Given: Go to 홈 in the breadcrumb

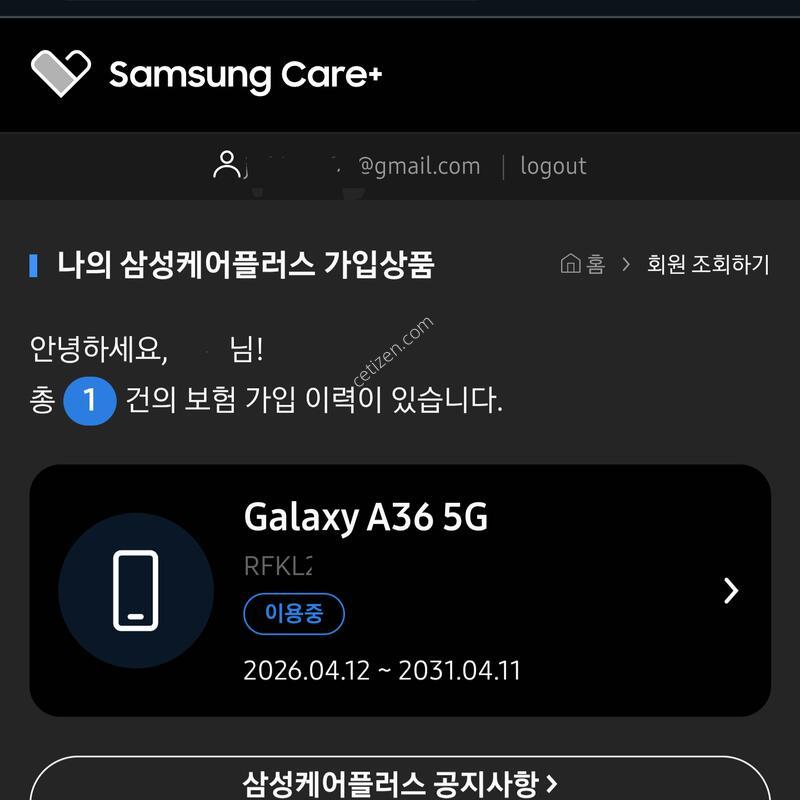Looking at the screenshot, I should pyautogui.click(x=584, y=264).
